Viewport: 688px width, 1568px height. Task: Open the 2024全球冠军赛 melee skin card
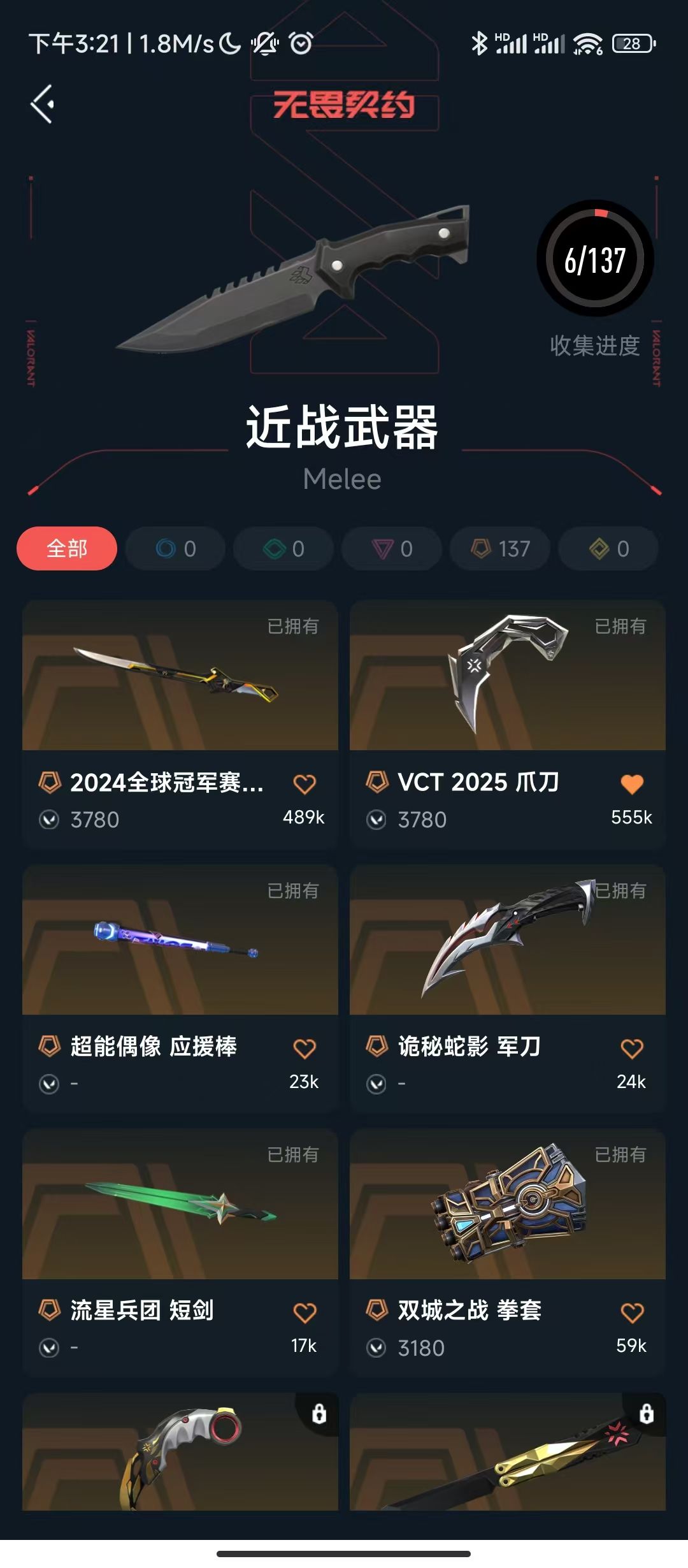pyautogui.click(x=180, y=676)
